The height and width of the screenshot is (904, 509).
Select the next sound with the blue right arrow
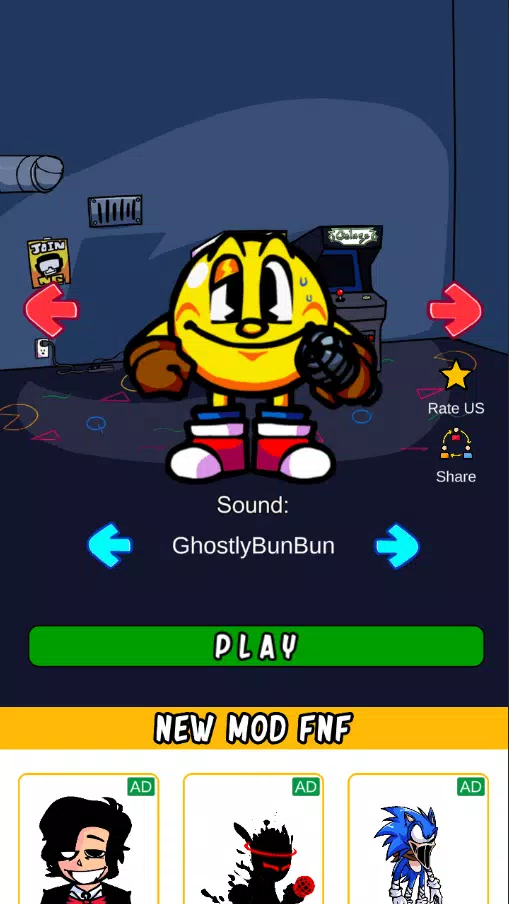pos(397,545)
